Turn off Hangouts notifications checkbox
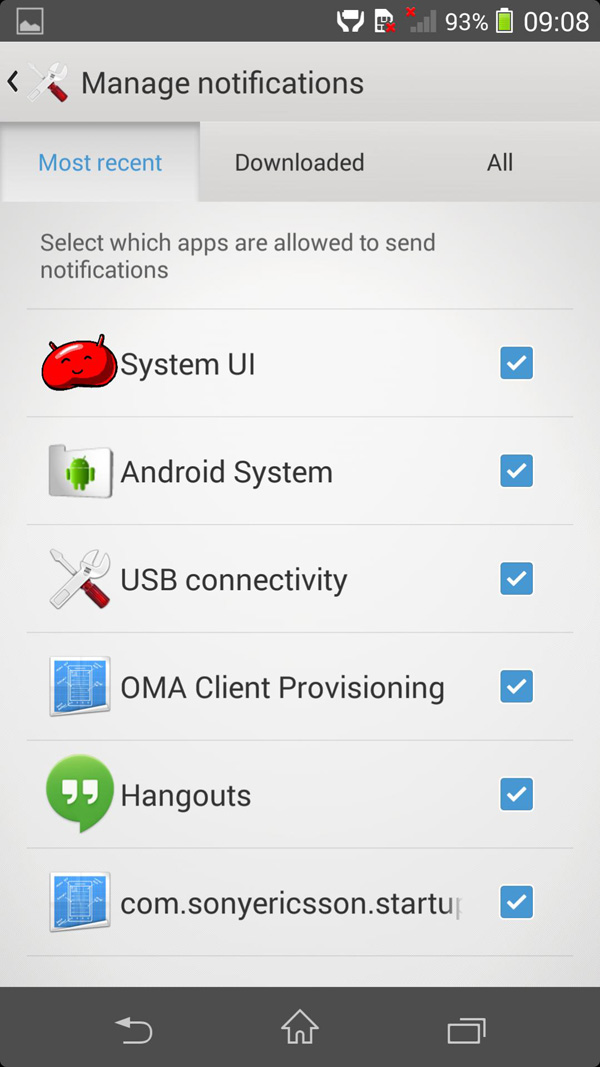 tap(516, 795)
